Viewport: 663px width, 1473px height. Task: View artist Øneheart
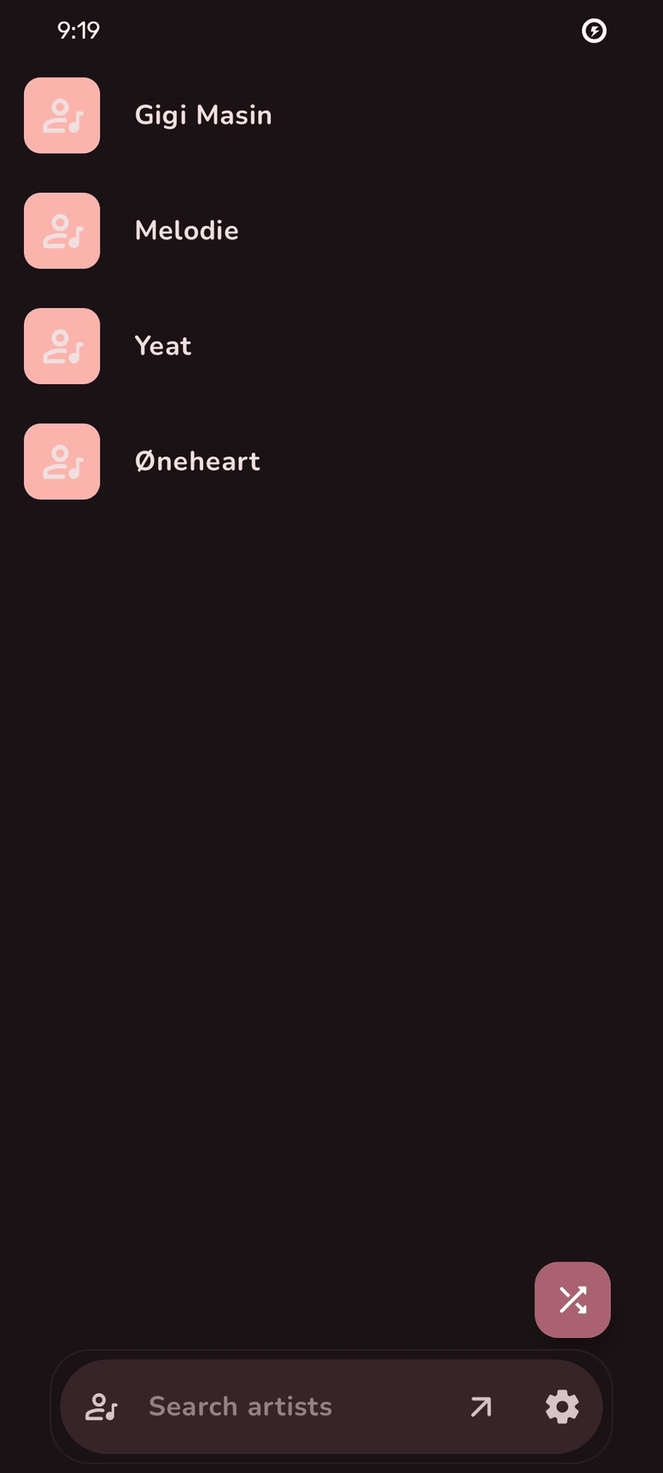[x=197, y=461]
